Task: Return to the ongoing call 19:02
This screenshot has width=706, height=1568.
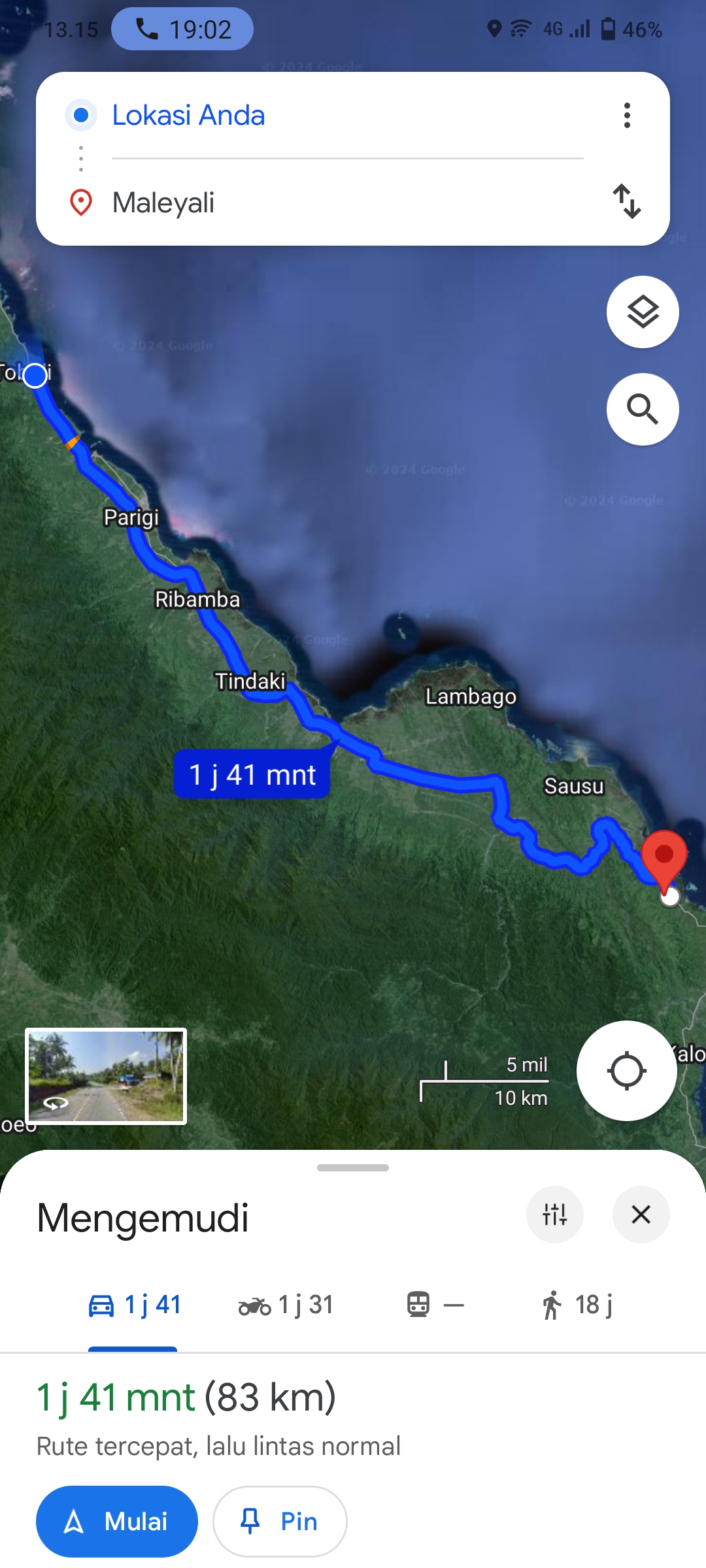Action: click(x=182, y=29)
